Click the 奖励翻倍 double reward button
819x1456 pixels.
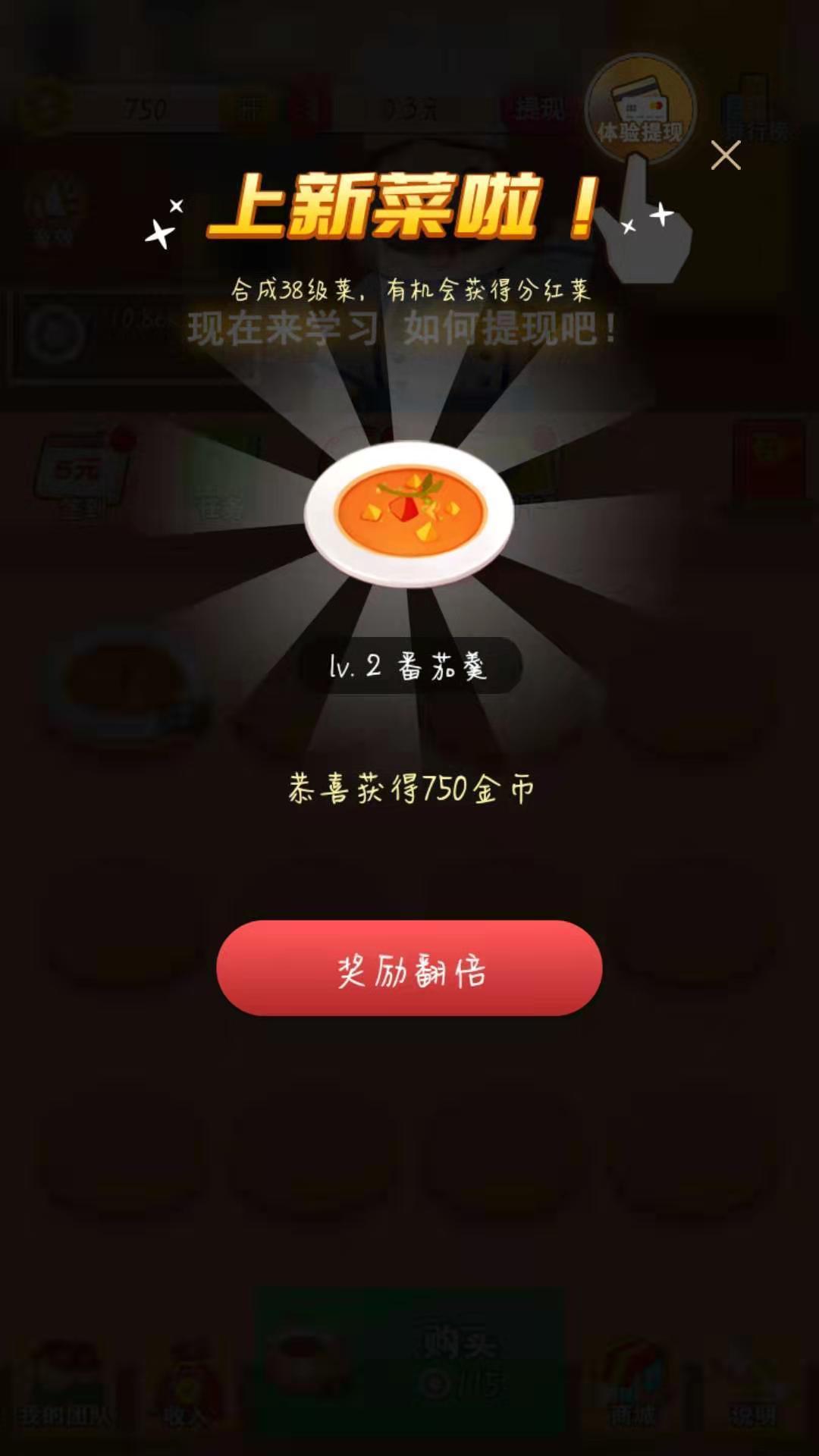(409, 968)
